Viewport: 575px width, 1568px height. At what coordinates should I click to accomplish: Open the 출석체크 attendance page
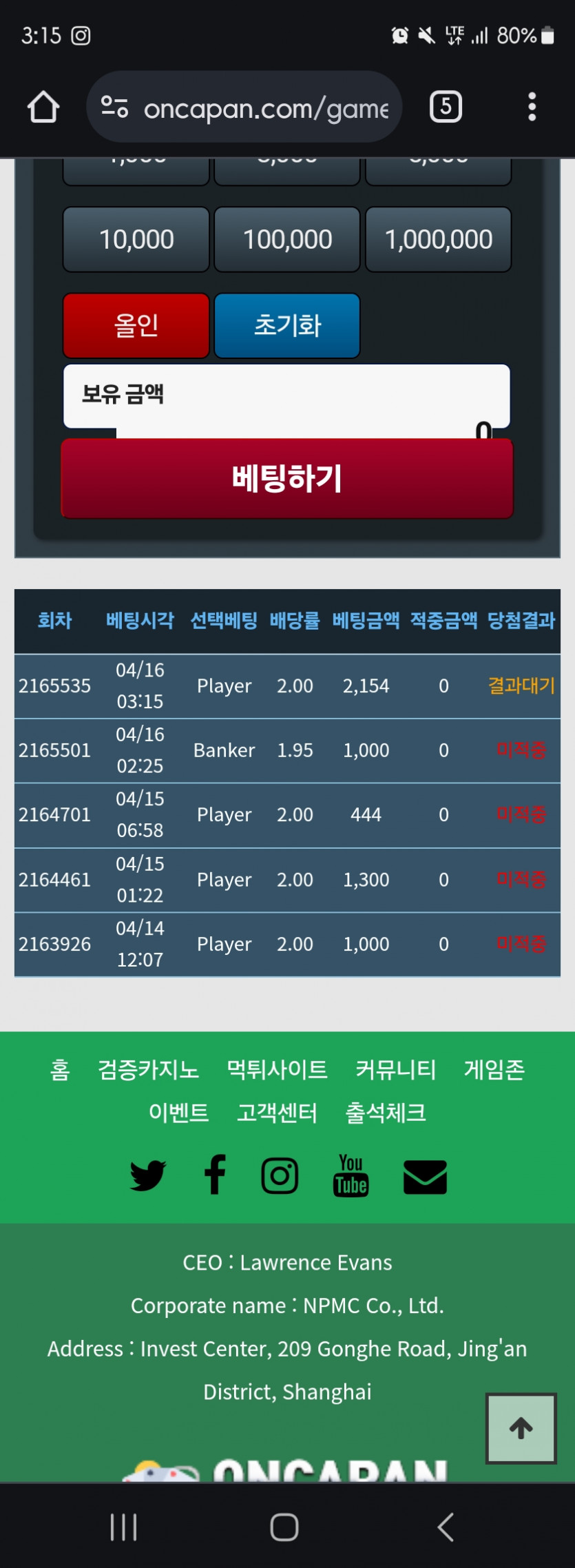click(386, 1113)
